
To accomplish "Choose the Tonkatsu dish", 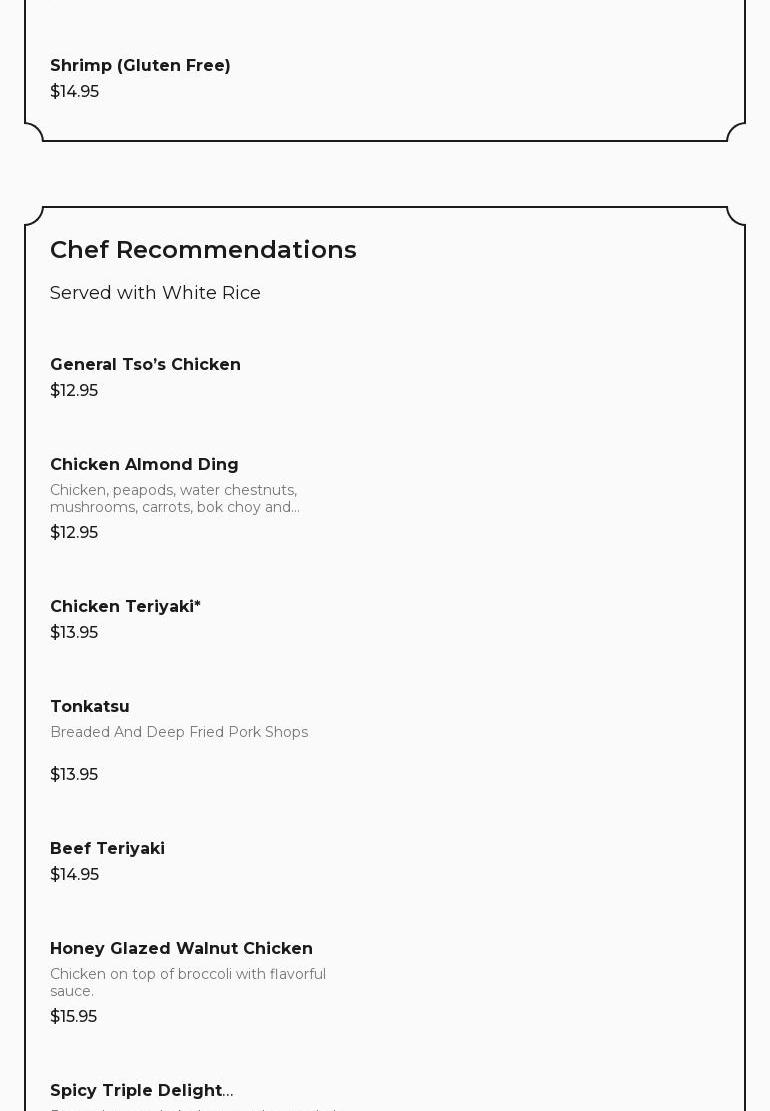I will point(90,707).
